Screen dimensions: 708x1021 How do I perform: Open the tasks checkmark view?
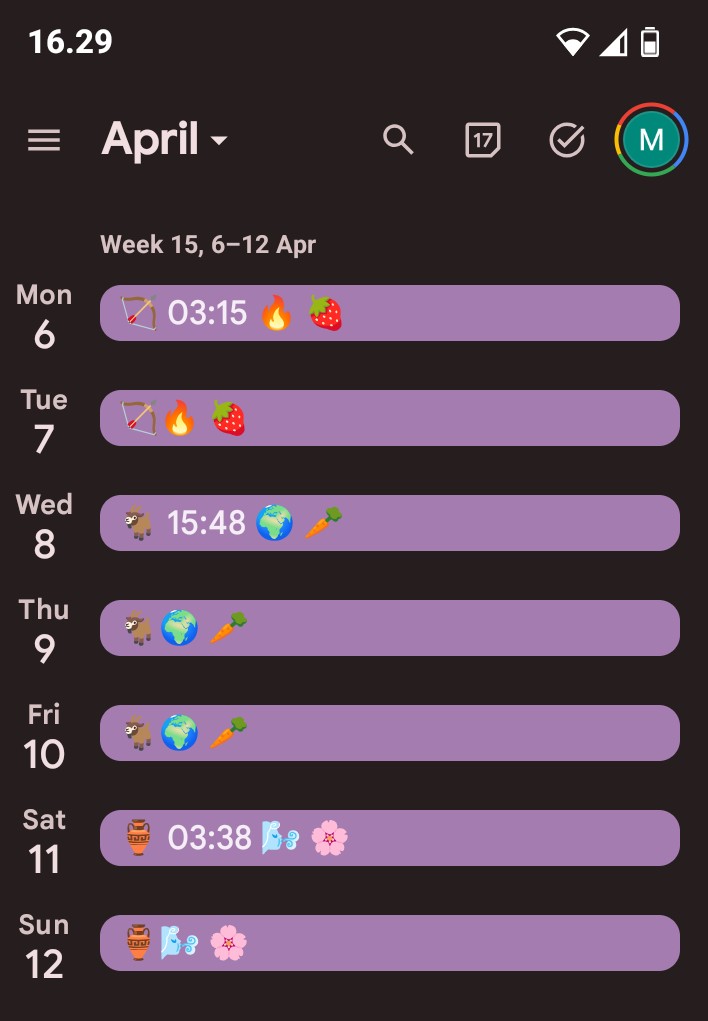pos(567,141)
